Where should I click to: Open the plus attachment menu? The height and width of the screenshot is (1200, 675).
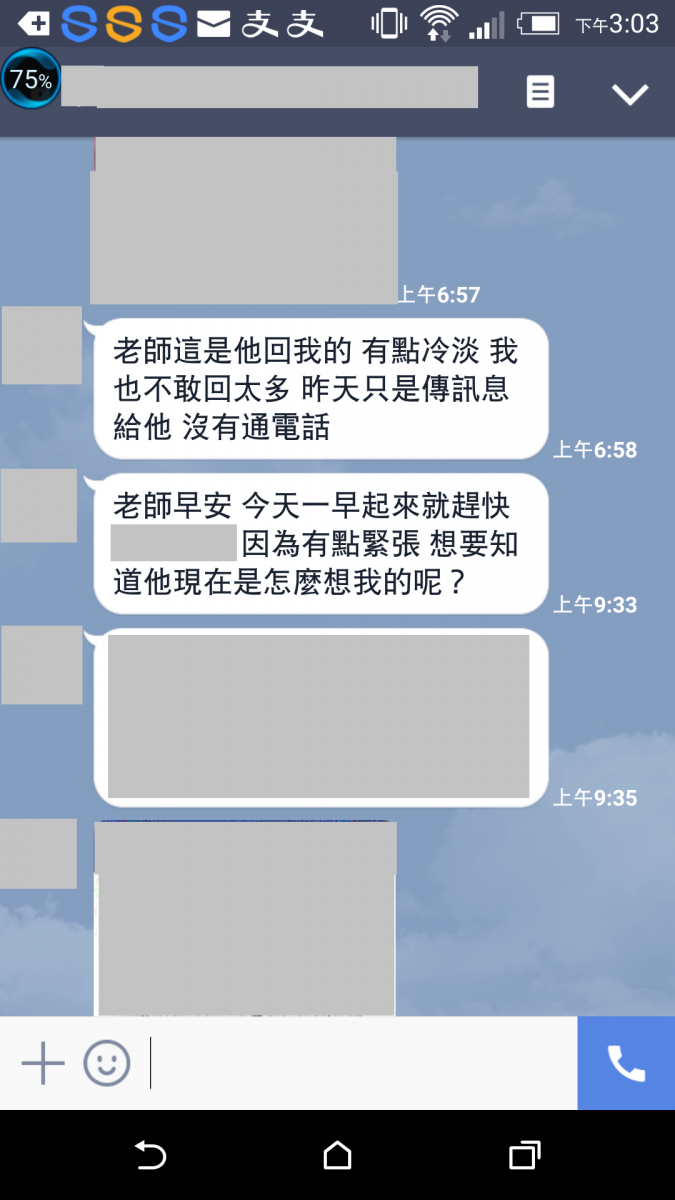pyautogui.click(x=43, y=1063)
